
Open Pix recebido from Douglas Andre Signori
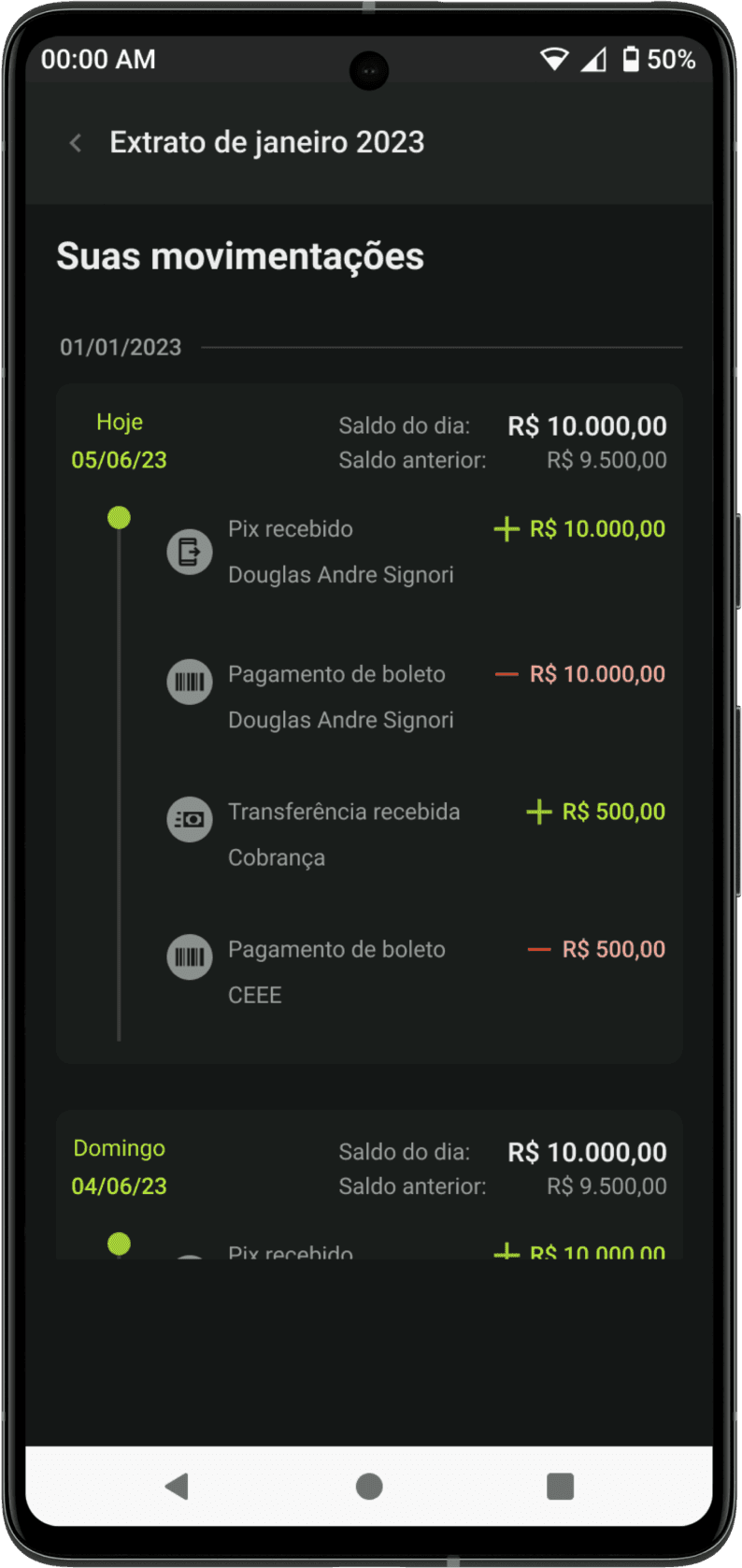[x=415, y=552]
